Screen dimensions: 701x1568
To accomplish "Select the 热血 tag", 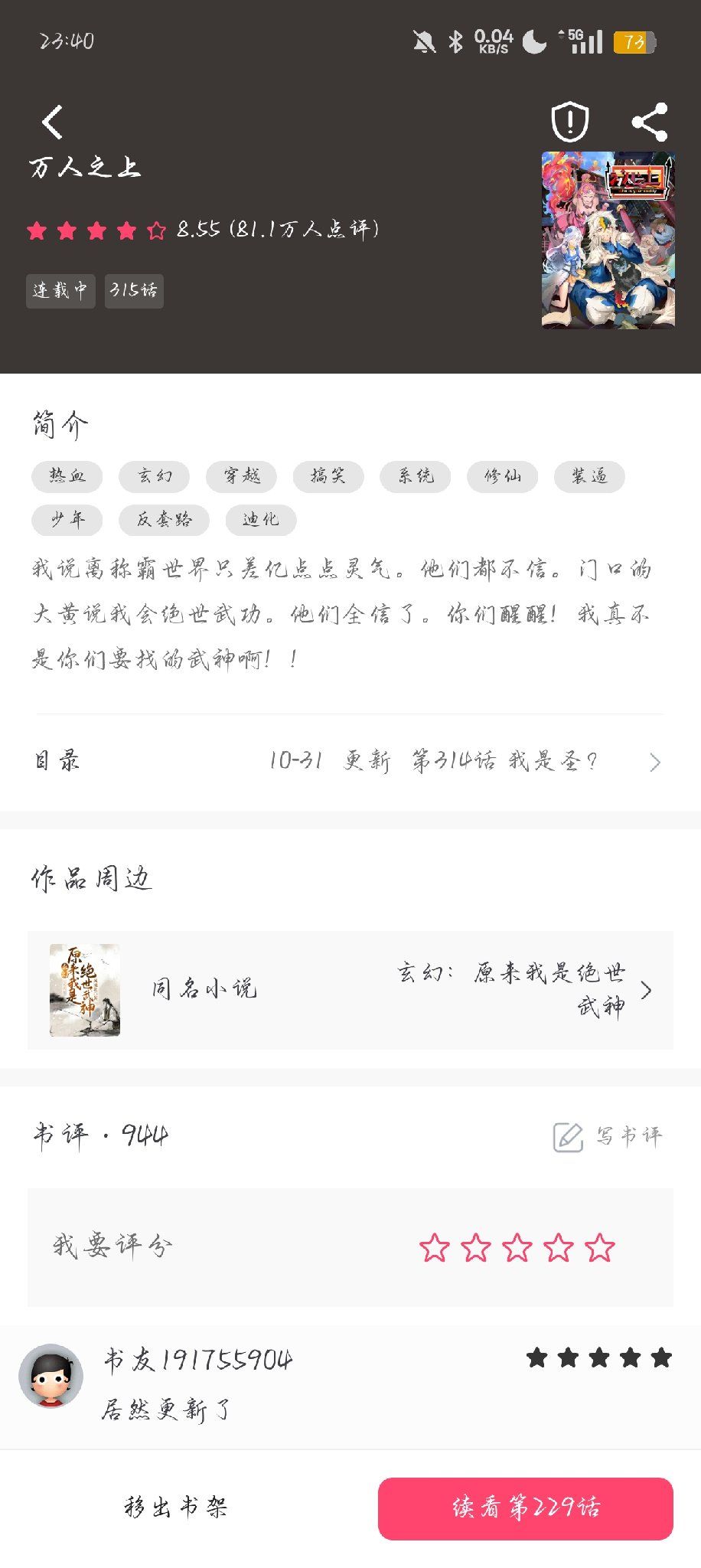I will 67,476.
